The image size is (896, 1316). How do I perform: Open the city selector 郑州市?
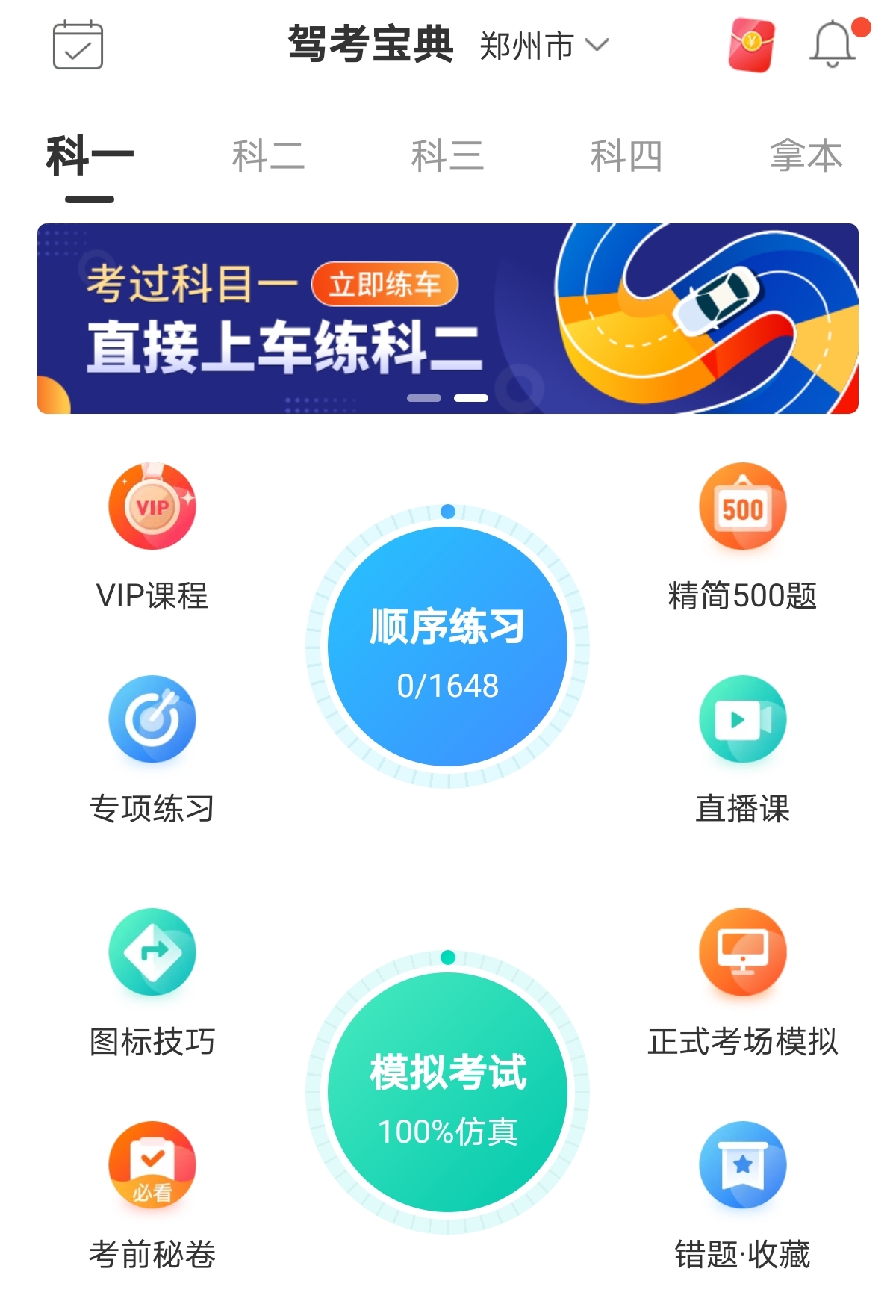[x=544, y=46]
